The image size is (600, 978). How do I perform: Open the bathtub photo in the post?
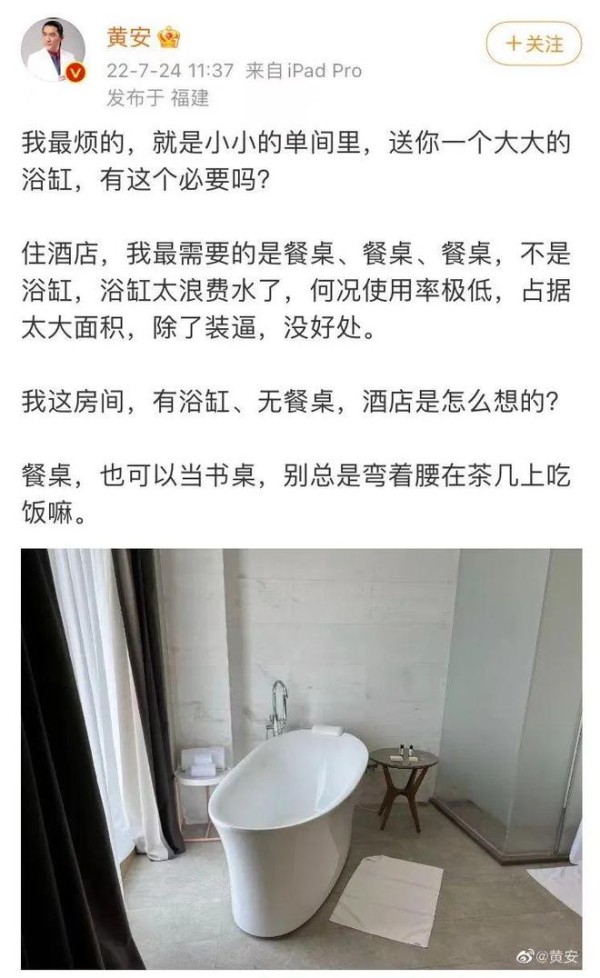[301, 758]
